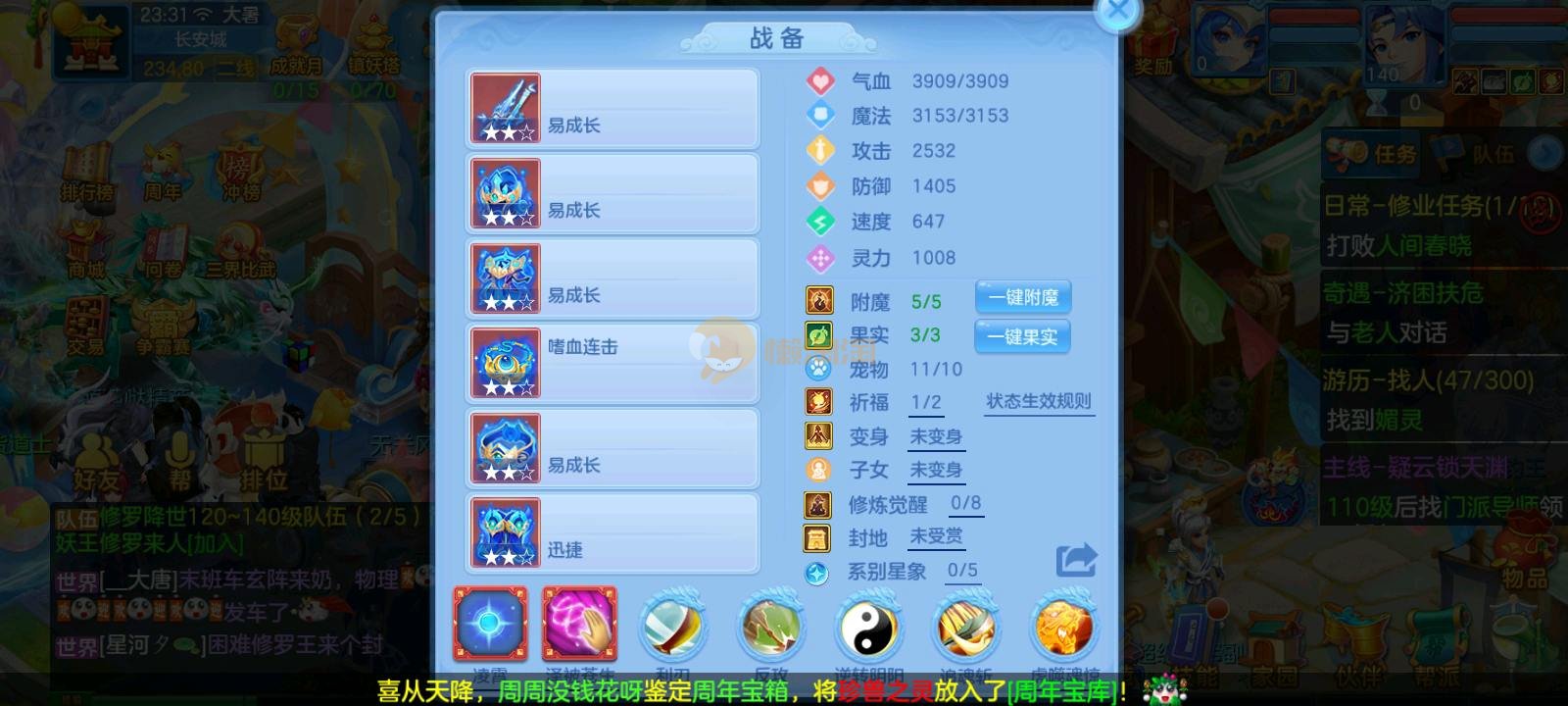Tap the 一键果实 button
1568x706 pixels.
pos(1022,336)
